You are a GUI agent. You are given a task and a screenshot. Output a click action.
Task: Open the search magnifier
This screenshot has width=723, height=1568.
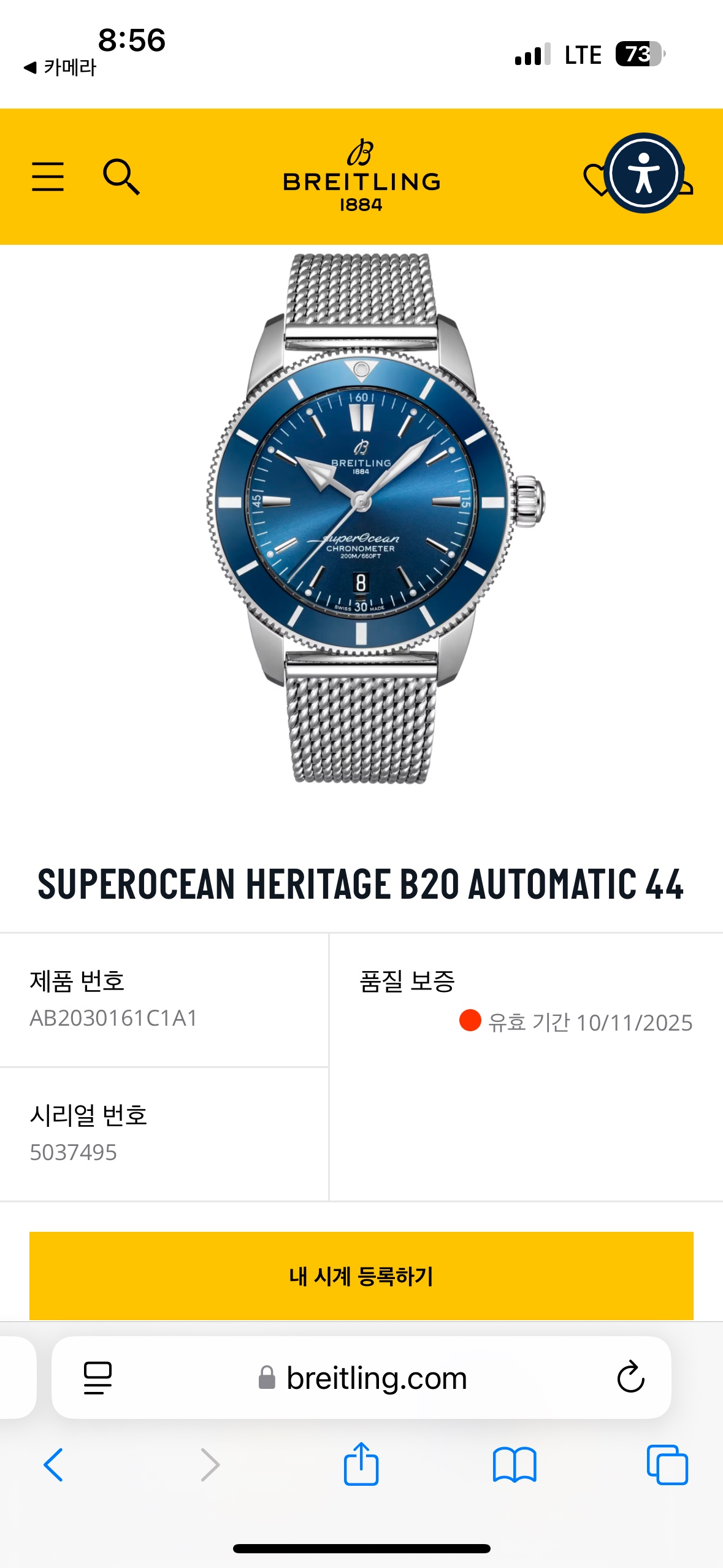(x=121, y=177)
